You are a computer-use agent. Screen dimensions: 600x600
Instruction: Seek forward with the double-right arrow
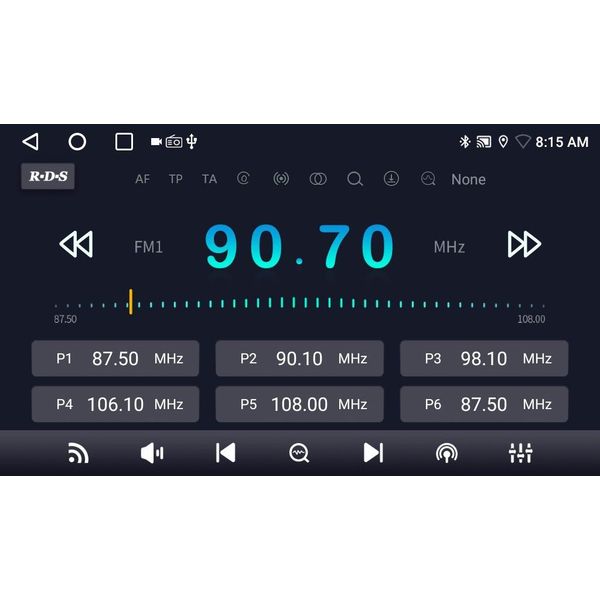(524, 245)
